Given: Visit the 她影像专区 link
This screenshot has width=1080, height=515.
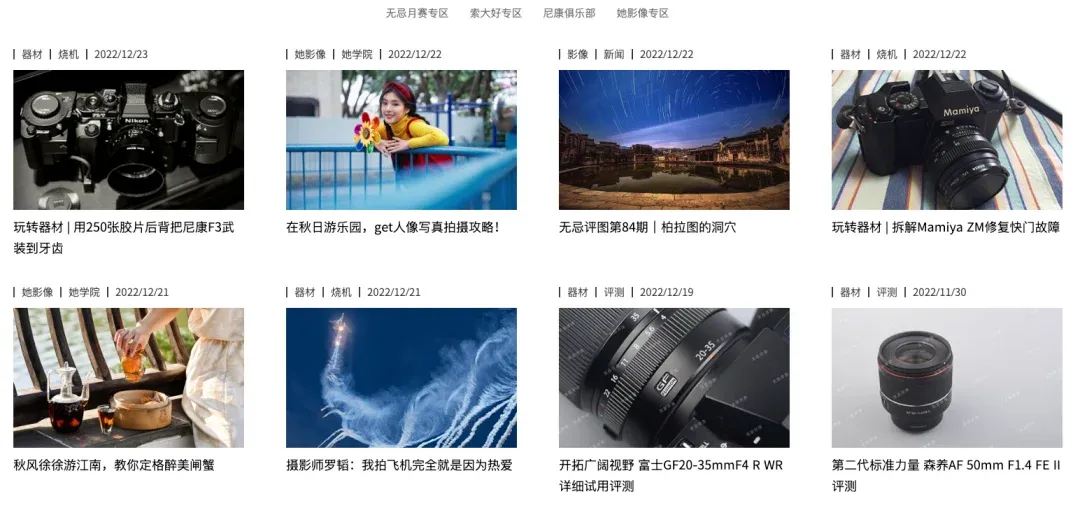Looking at the screenshot, I should tap(642, 13).
